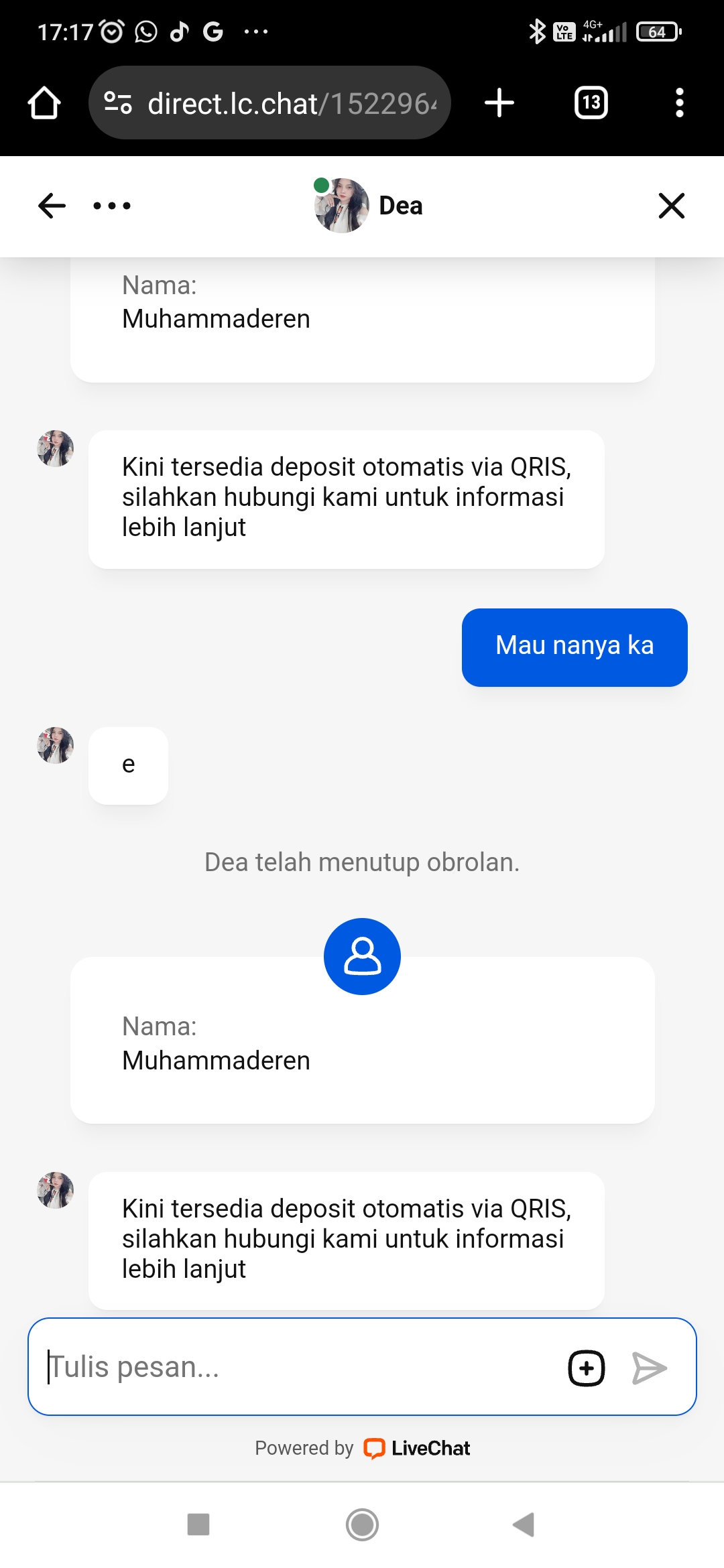724x1568 pixels.
Task: Open the attachment plus icon
Action: (586, 1368)
